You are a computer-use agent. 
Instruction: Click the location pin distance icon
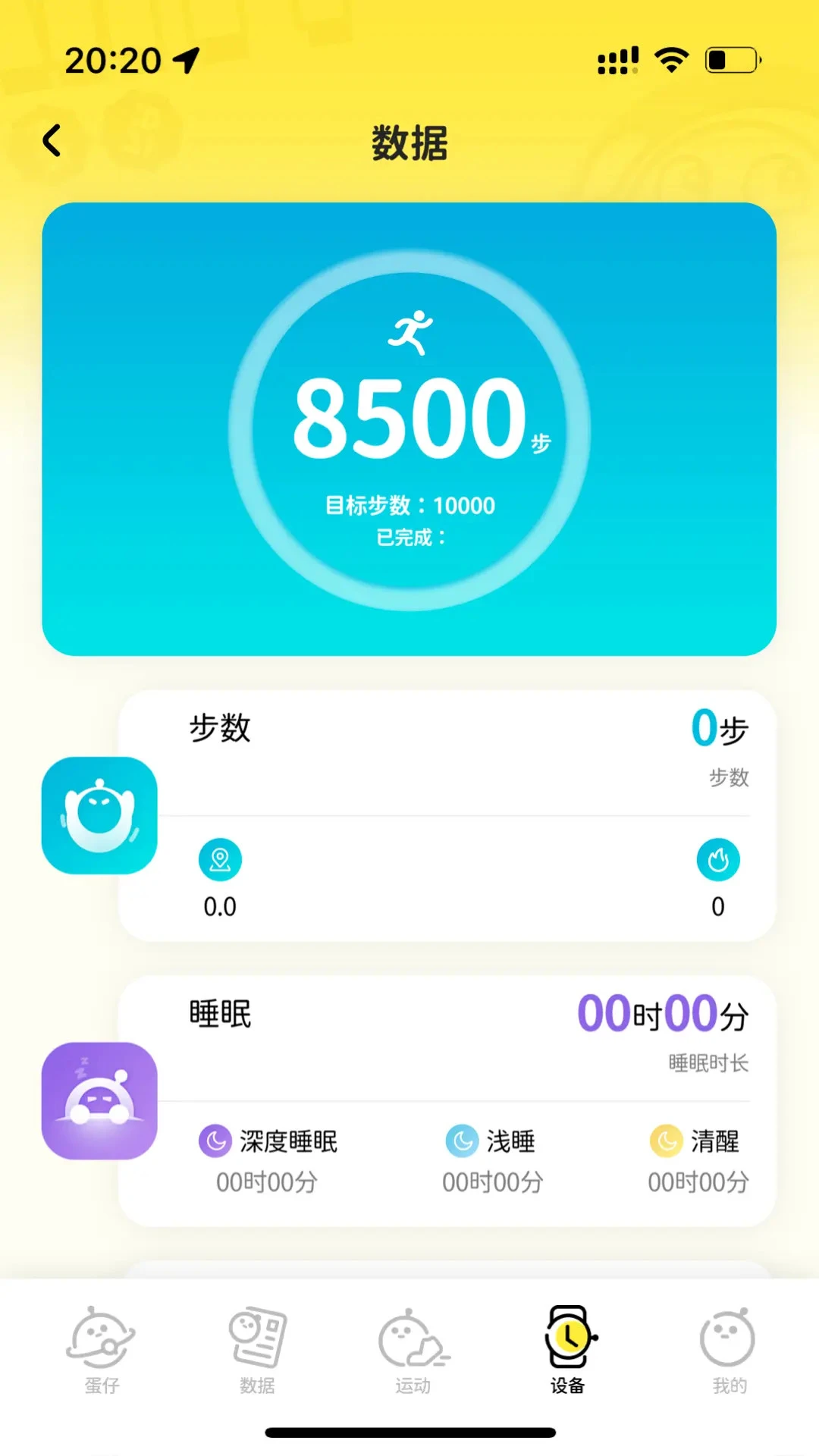point(220,859)
